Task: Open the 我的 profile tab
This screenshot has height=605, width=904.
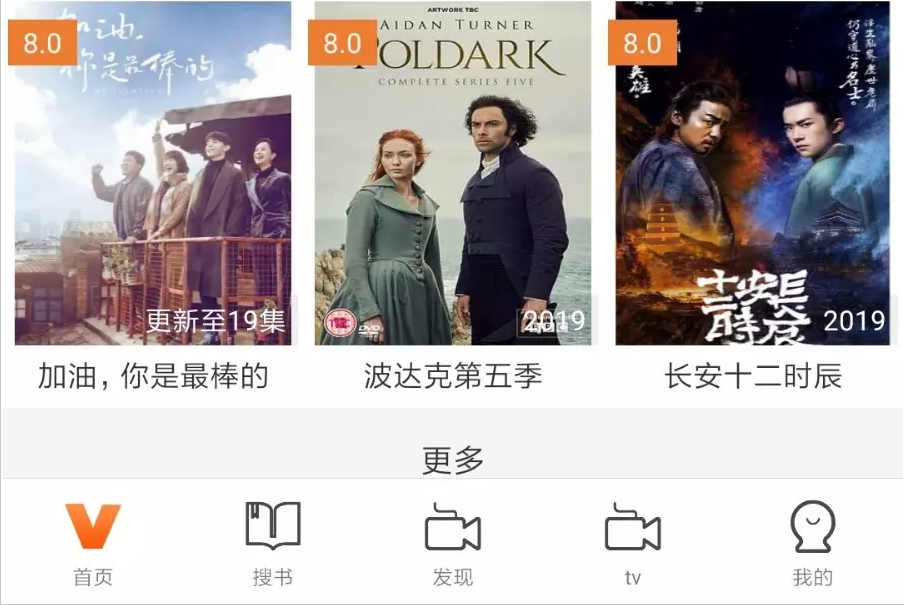Action: (812, 544)
